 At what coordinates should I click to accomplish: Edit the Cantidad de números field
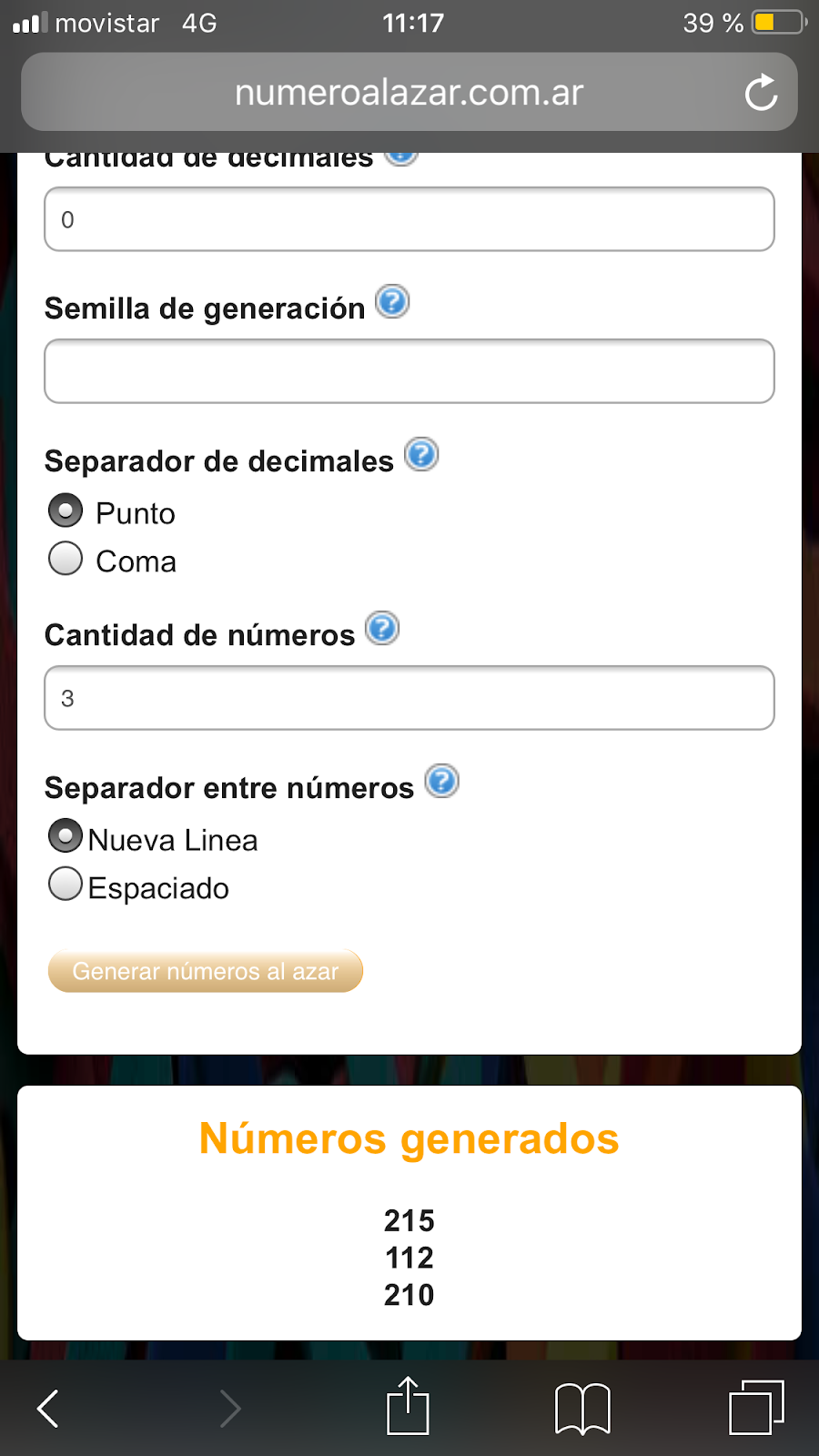coord(409,698)
